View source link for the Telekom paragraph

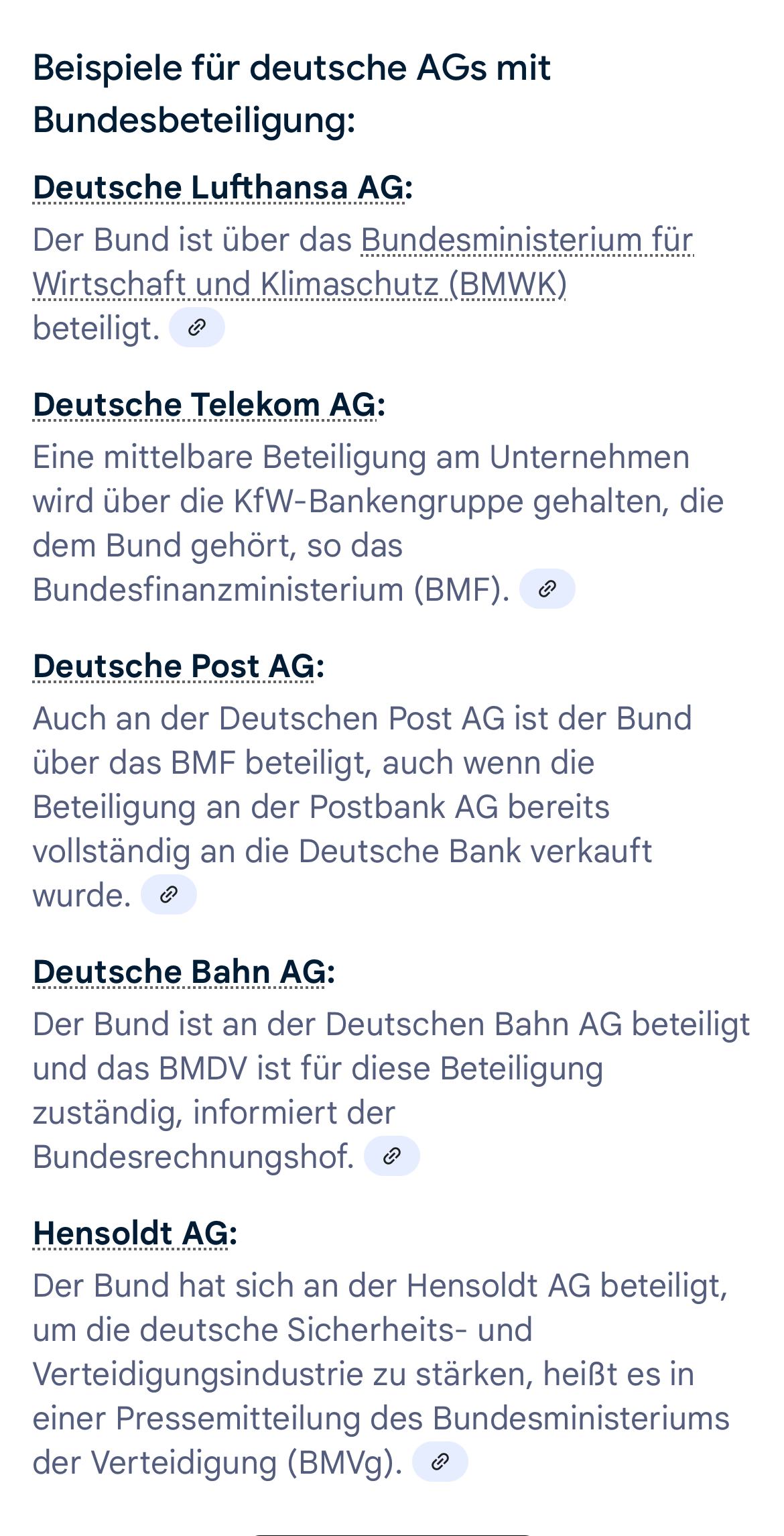pos(547,589)
